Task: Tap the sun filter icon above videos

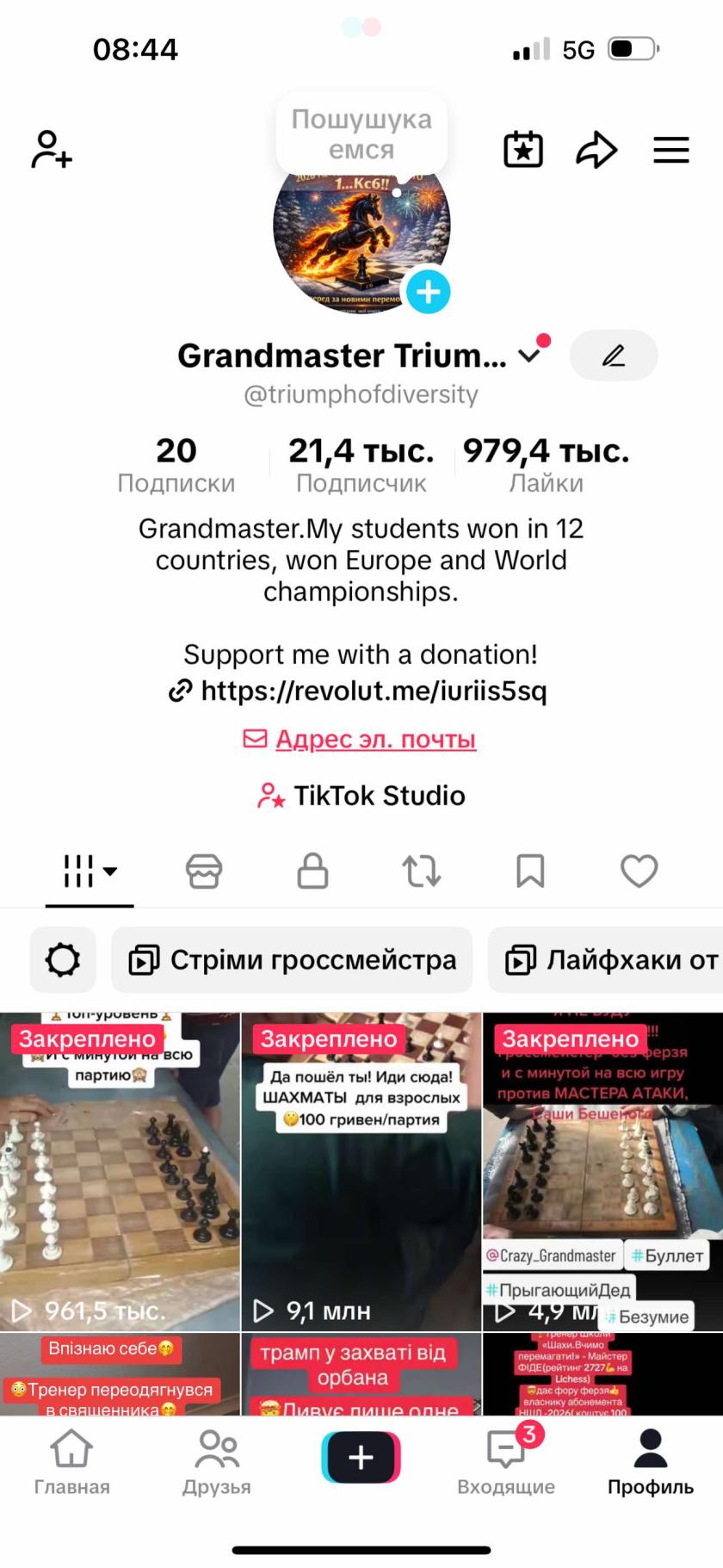Action: pos(61,960)
